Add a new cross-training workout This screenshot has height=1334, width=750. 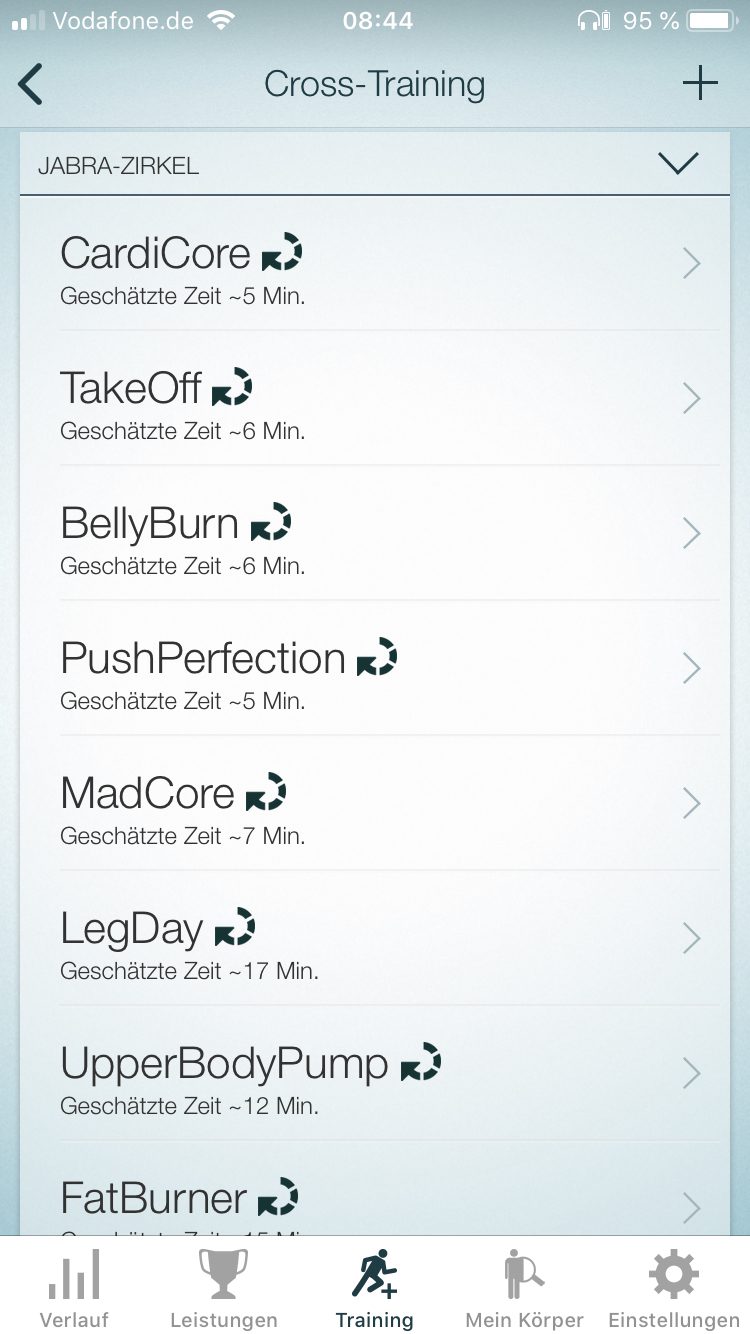[700, 83]
